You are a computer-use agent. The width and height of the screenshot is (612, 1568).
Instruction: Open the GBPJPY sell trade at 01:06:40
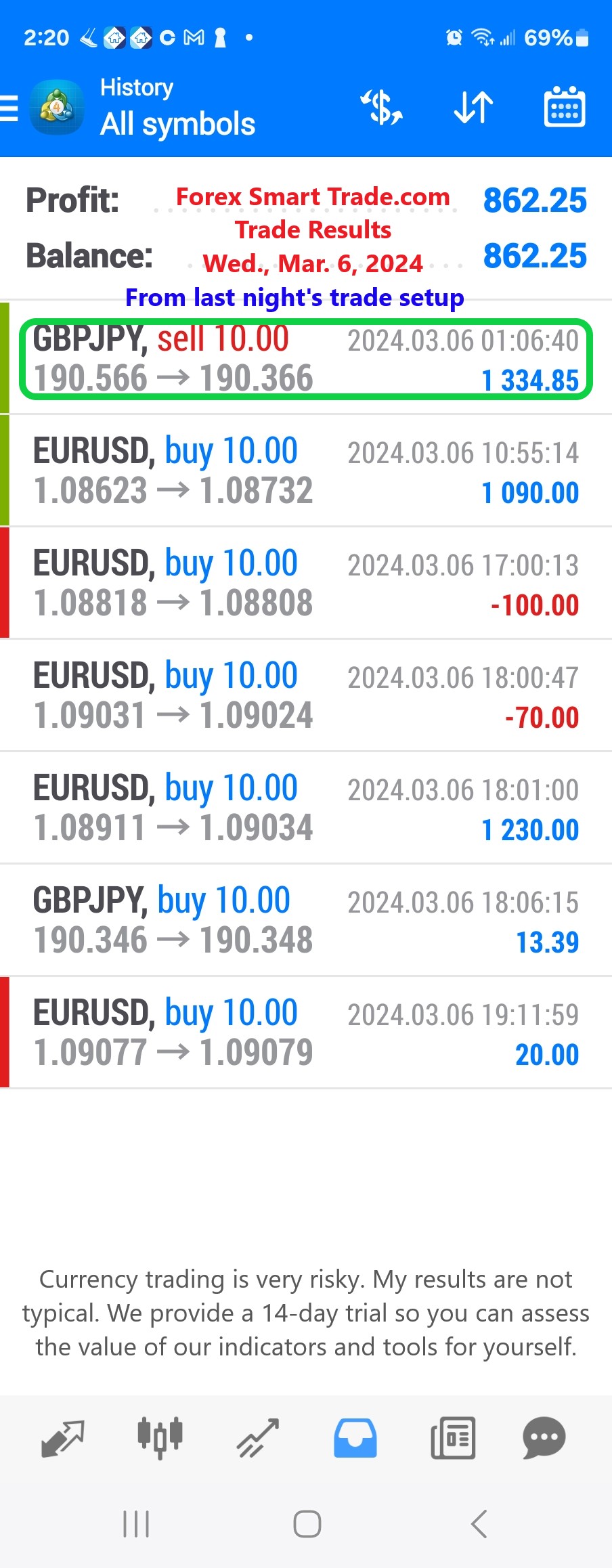[x=306, y=359]
